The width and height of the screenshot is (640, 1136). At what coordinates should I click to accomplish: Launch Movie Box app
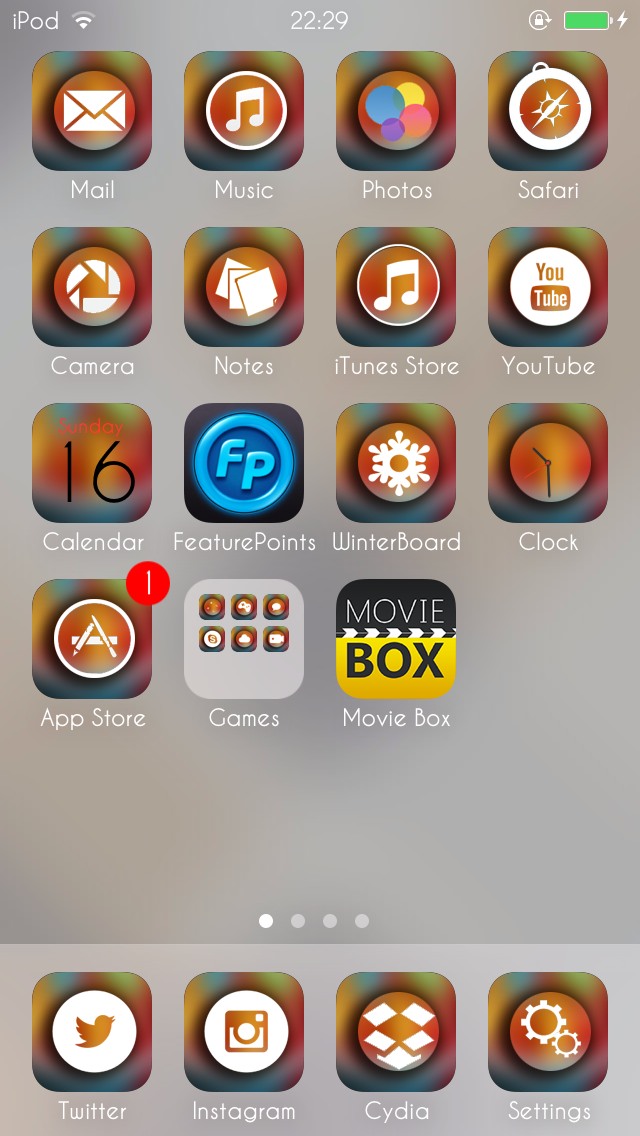[x=396, y=639]
